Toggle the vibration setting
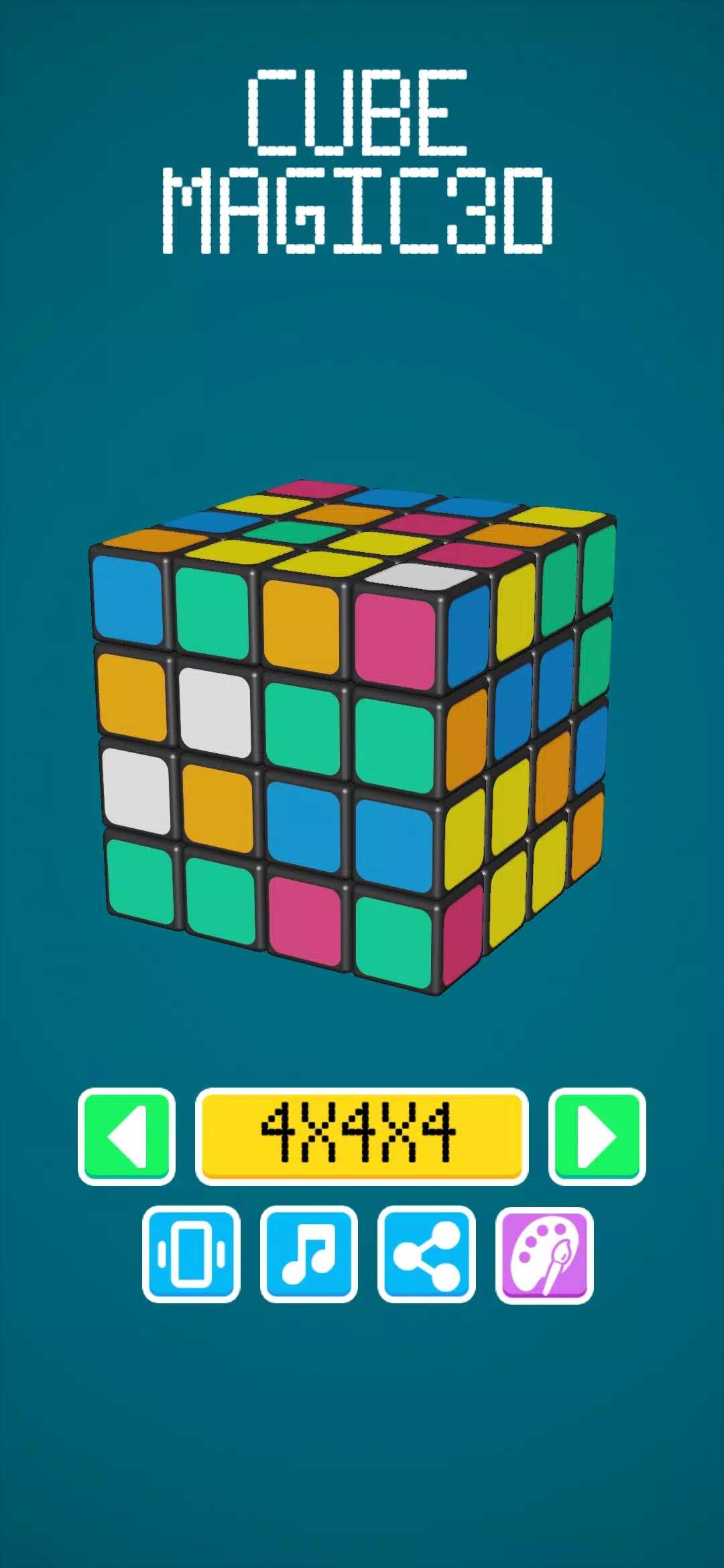The width and height of the screenshot is (724, 1568). point(191,1254)
